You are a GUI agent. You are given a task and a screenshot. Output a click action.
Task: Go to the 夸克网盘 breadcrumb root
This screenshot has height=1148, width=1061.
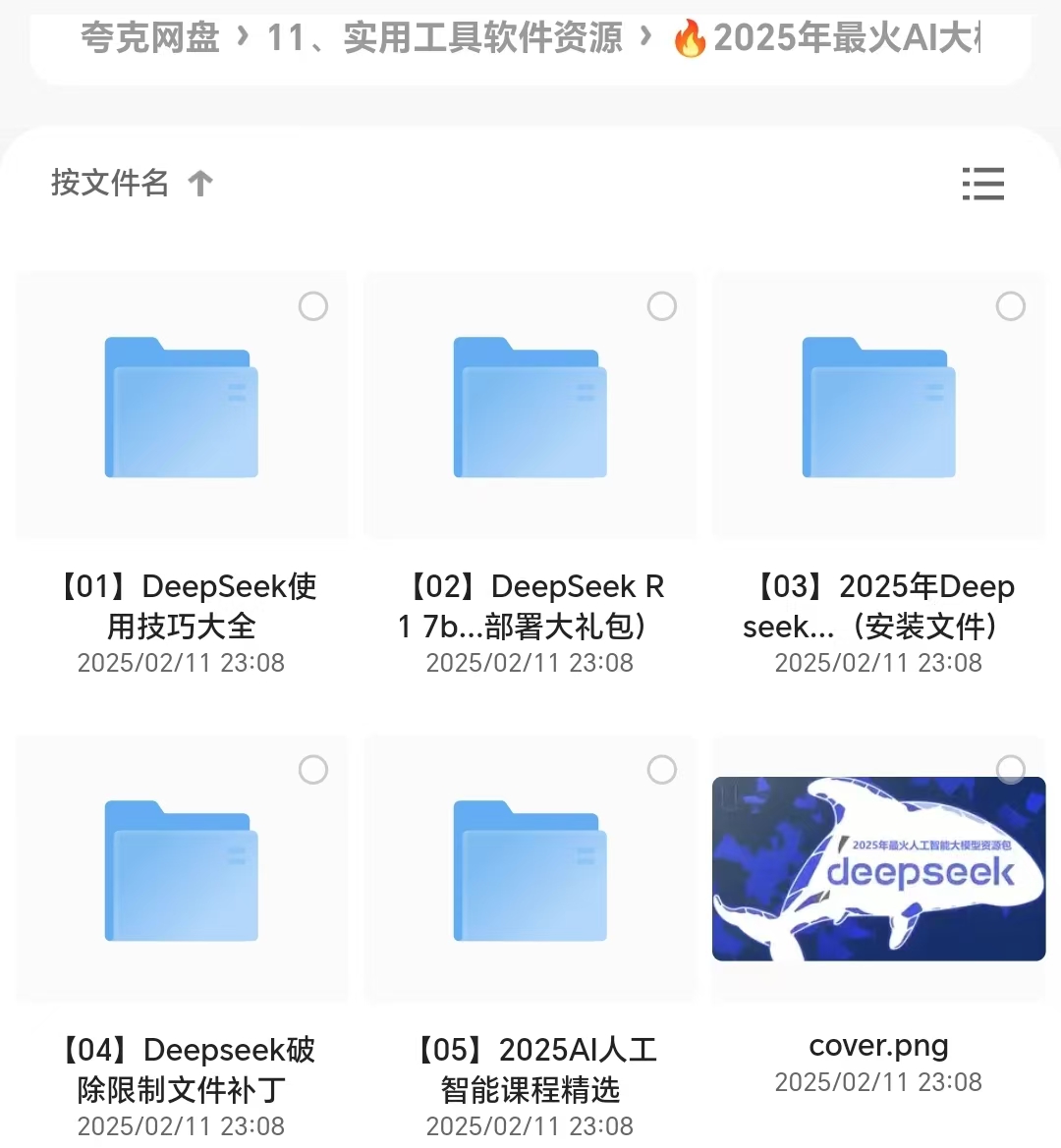pos(149,38)
